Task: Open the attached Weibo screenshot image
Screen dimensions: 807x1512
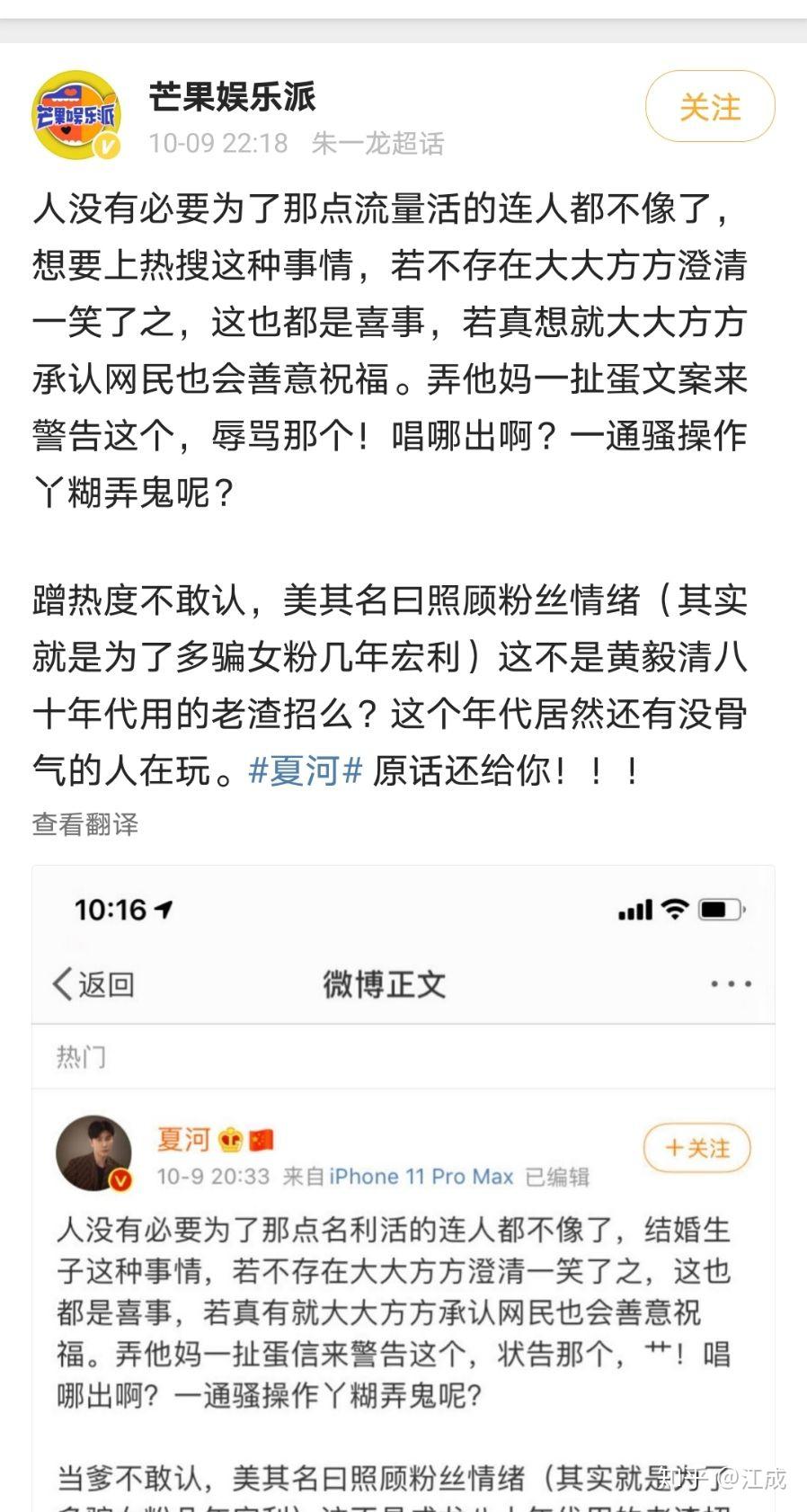Action: point(403,1187)
